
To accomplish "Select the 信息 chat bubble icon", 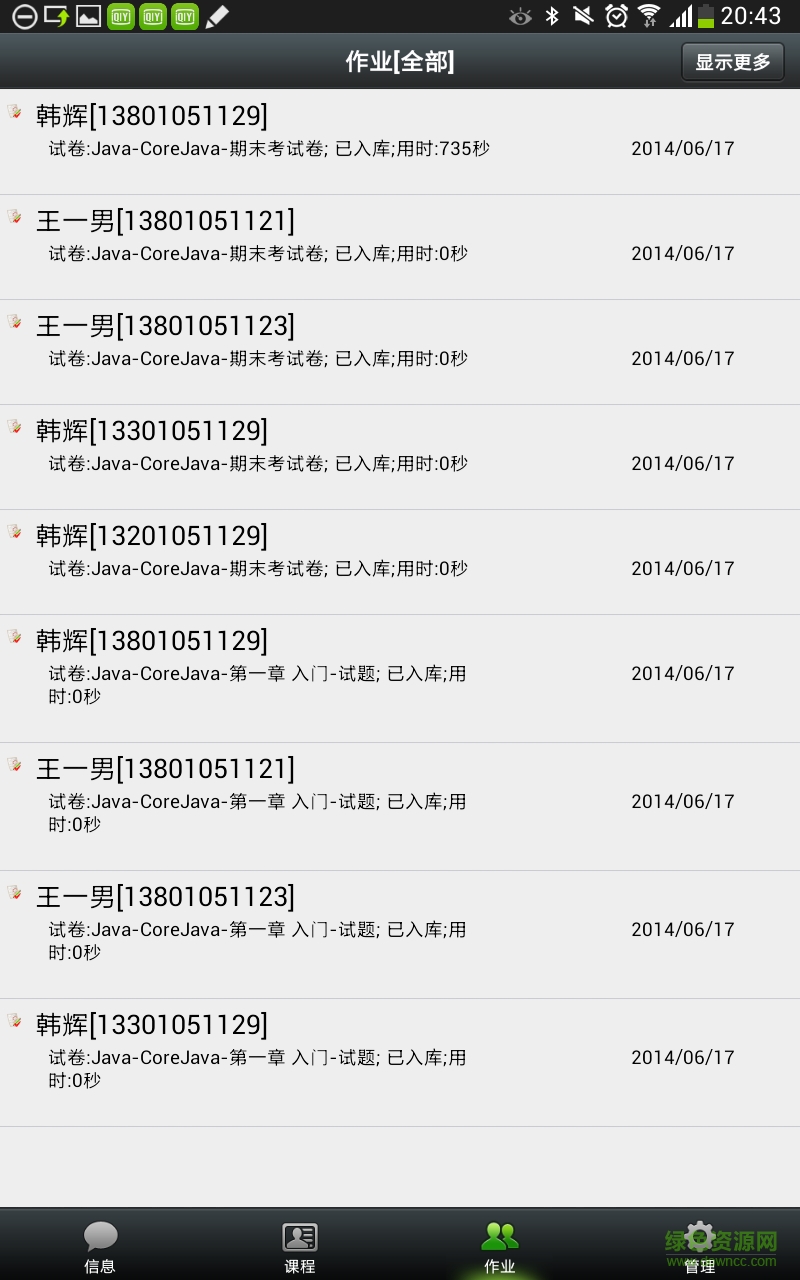I will click(100, 1235).
